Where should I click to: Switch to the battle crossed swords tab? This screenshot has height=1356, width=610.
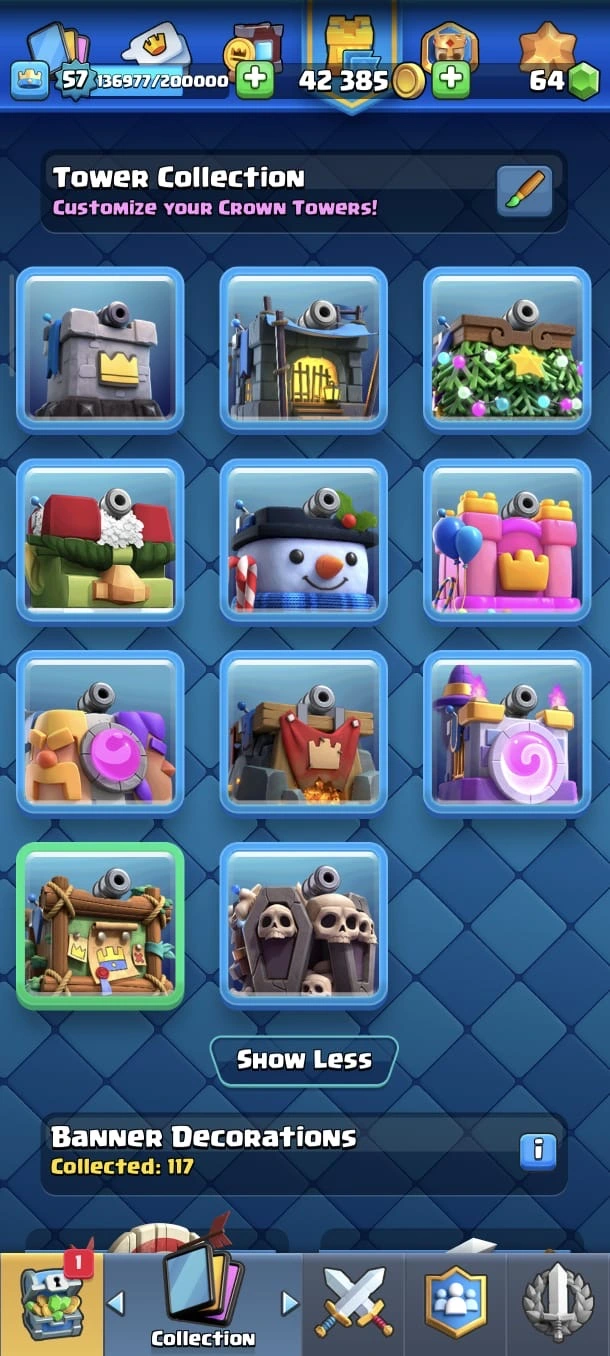pyautogui.click(x=355, y=1302)
